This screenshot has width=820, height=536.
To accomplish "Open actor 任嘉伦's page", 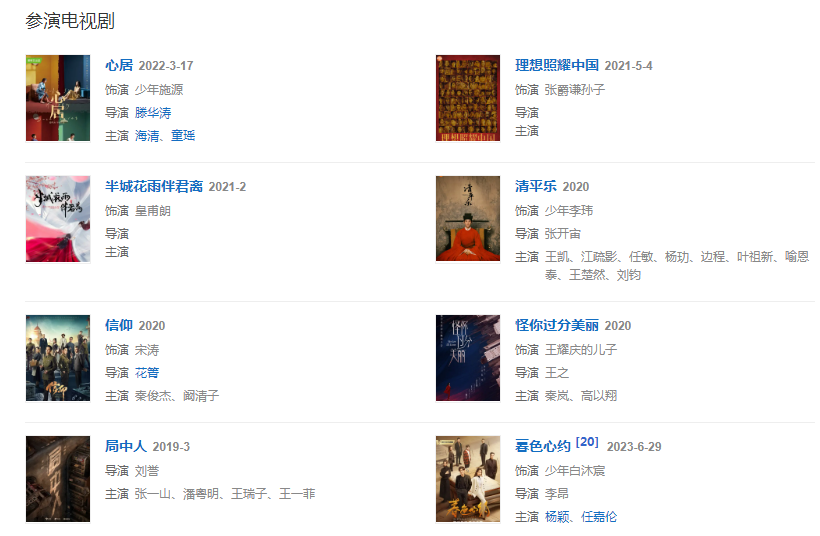I will [x=598, y=517].
